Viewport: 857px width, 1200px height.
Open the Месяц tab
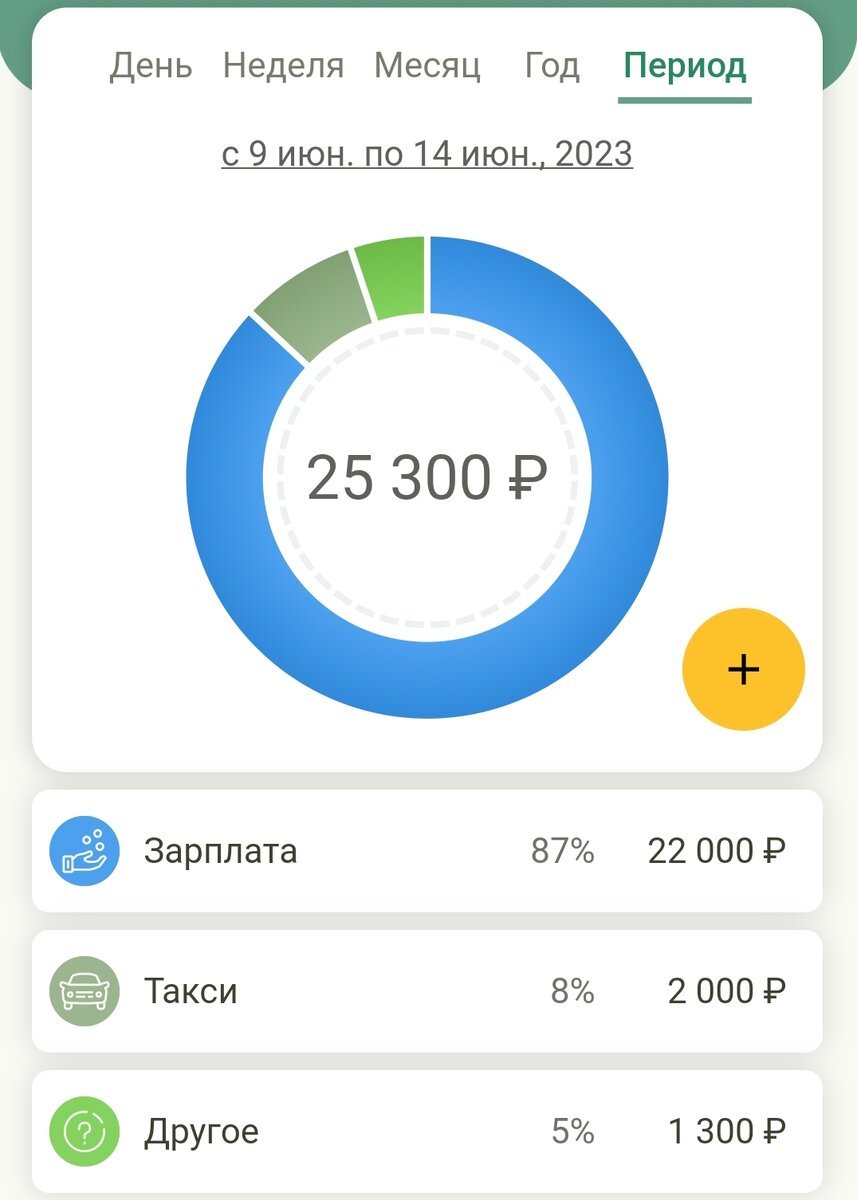coord(427,67)
